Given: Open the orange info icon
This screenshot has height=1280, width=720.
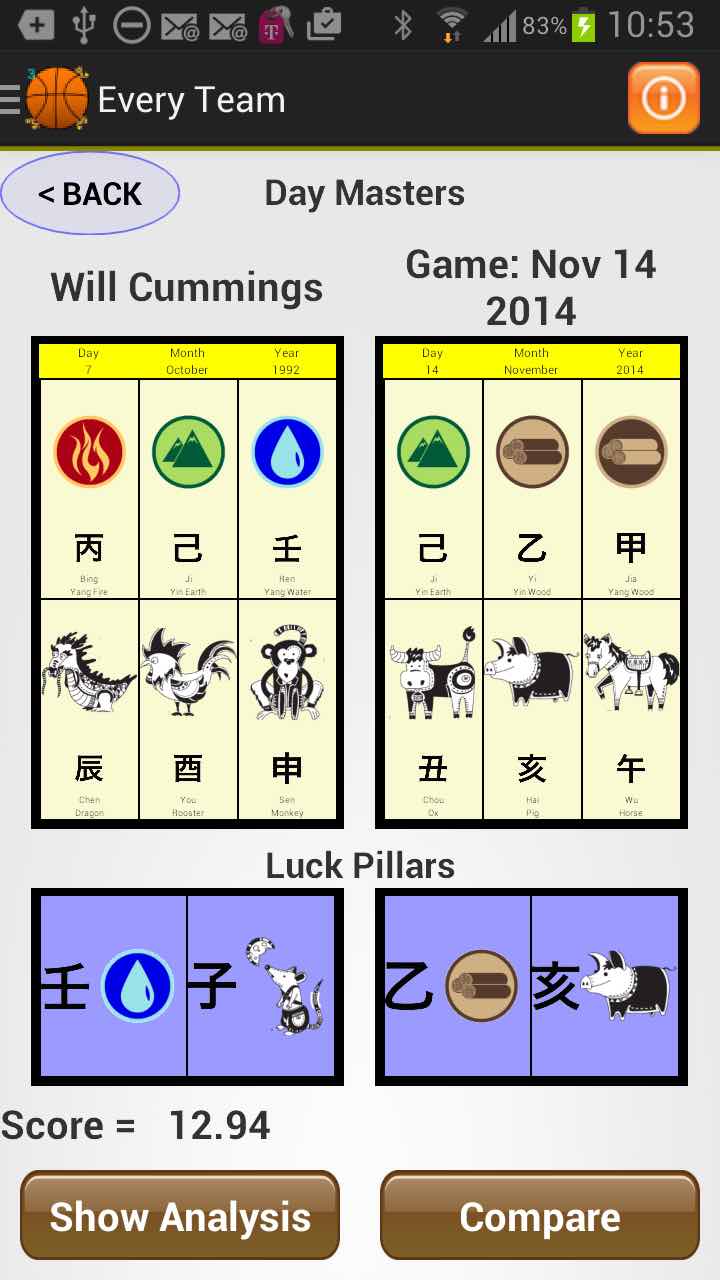Looking at the screenshot, I should point(663,98).
